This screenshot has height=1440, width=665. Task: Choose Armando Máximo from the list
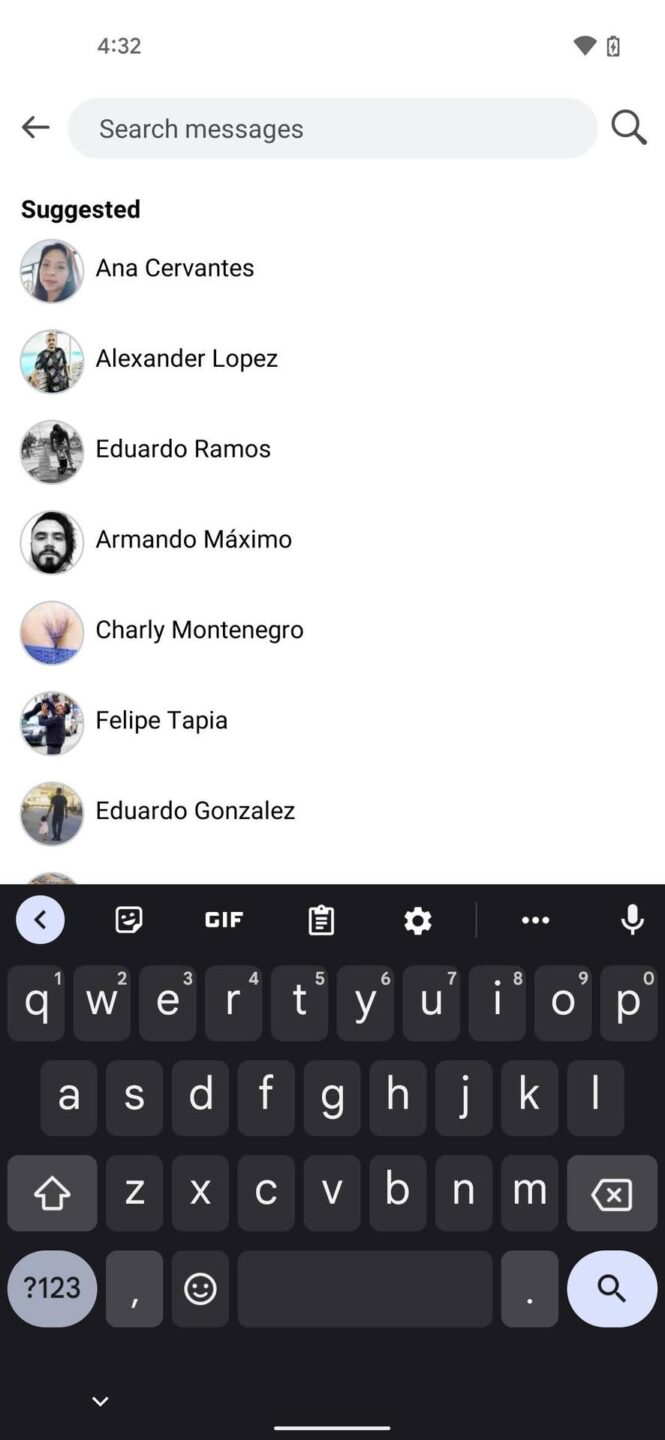[193, 539]
